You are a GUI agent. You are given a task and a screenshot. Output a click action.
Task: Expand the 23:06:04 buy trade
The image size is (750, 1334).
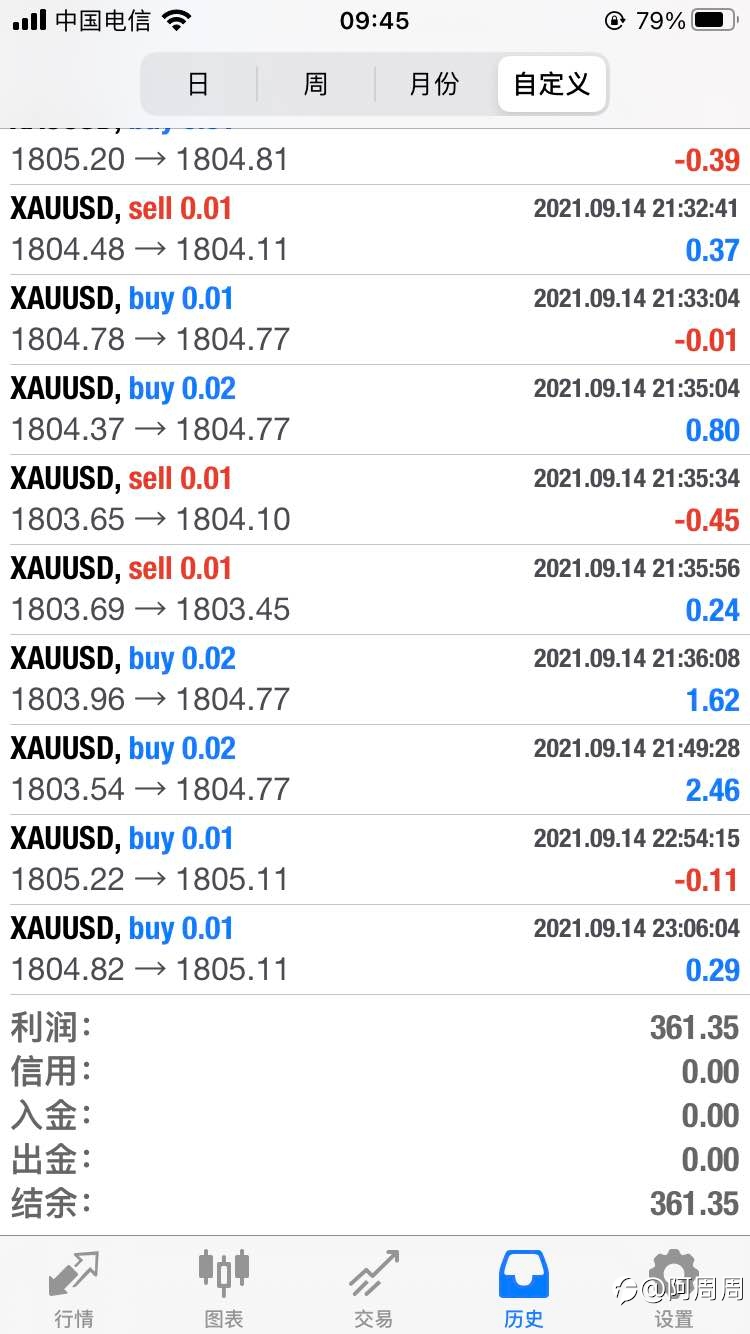375,950
